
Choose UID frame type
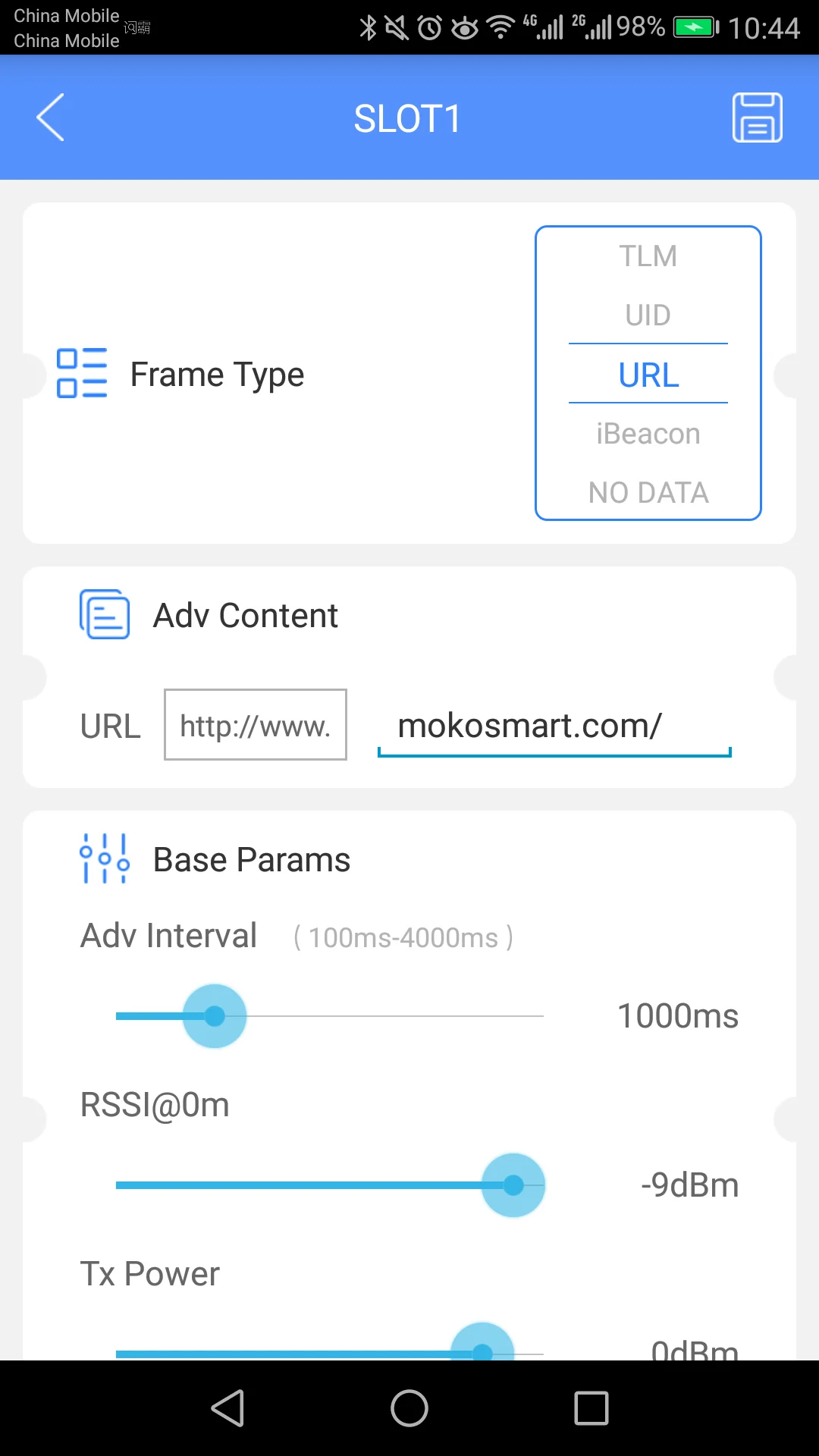point(648,315)
